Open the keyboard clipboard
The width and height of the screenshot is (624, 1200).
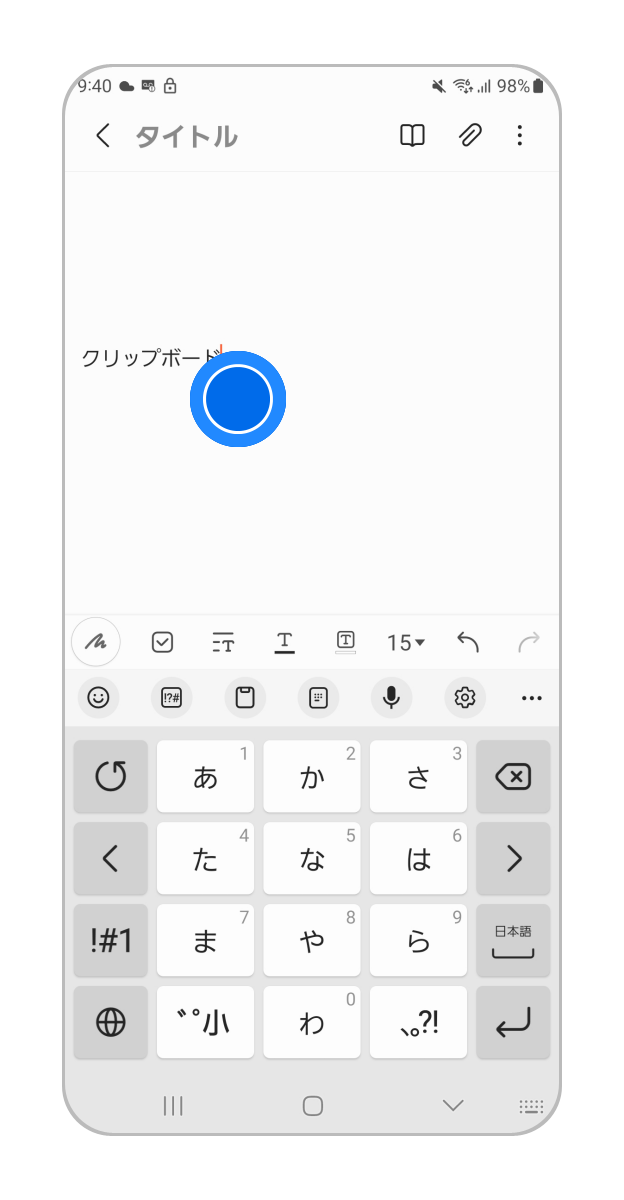point(245,698)
